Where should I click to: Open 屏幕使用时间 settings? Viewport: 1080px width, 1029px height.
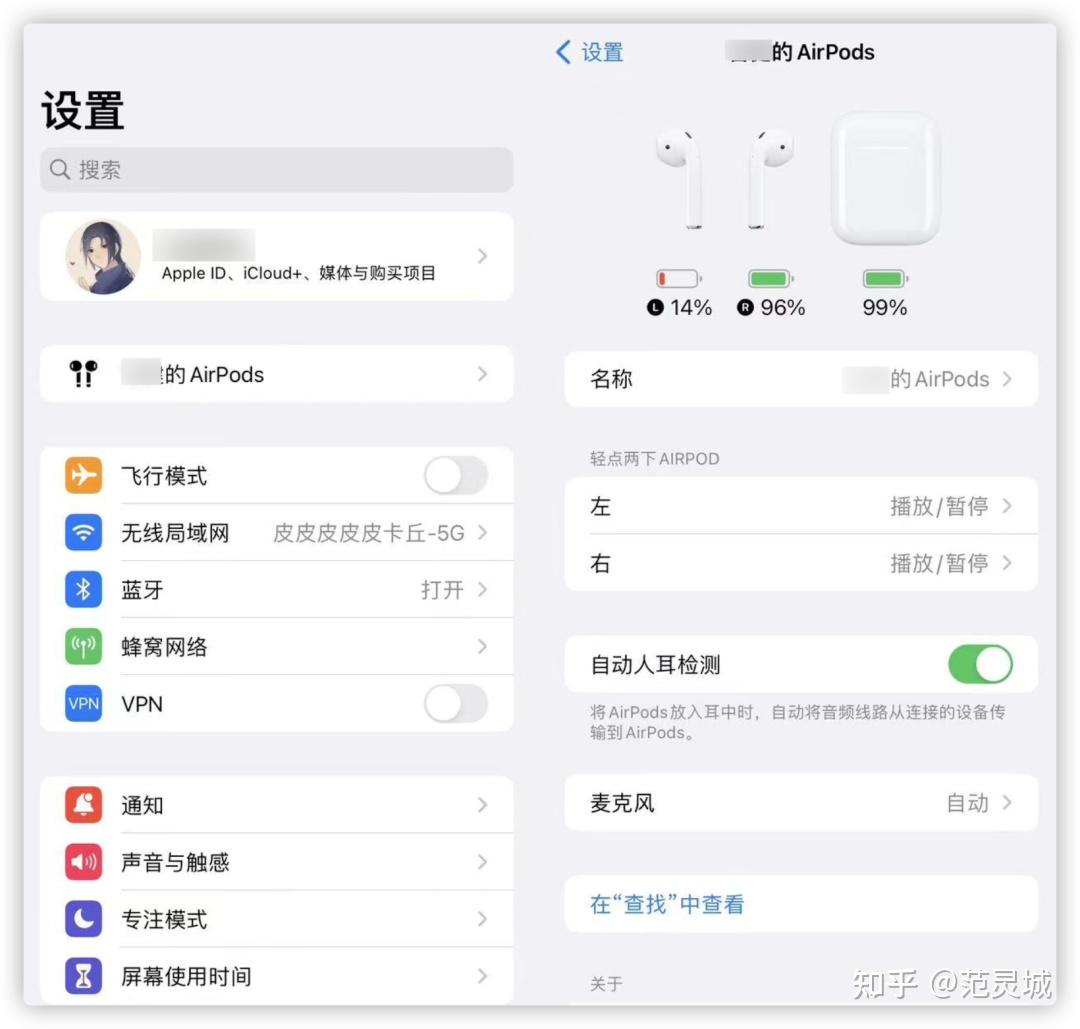(276, 976)
